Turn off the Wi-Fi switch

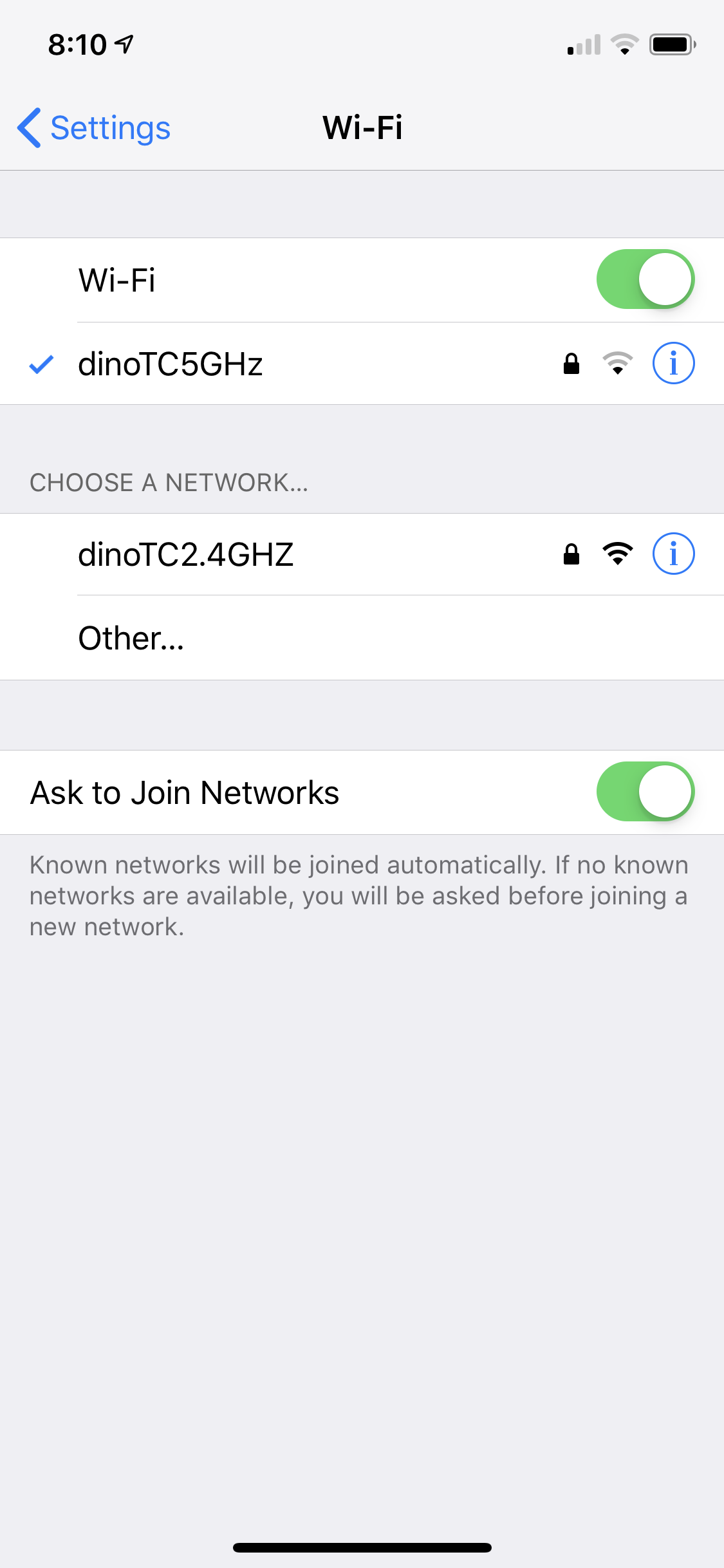(645, 279)
